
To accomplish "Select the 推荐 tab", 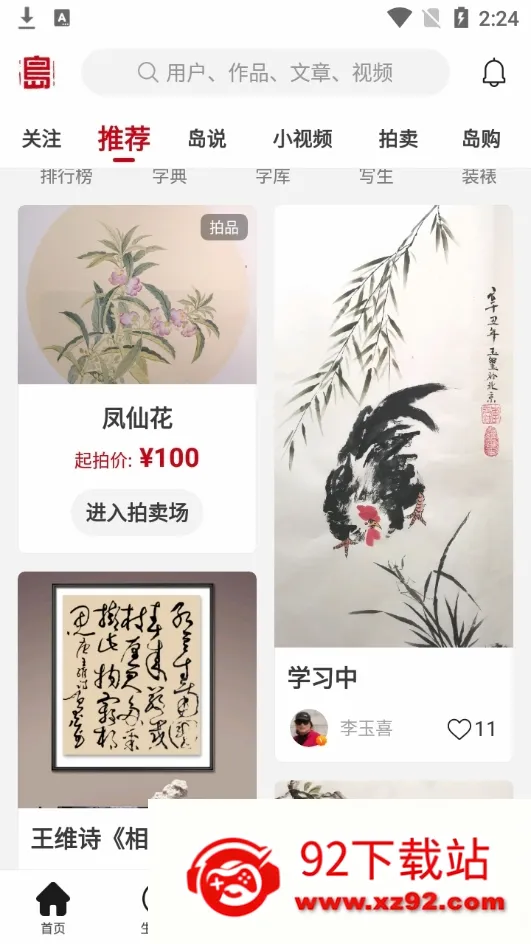I will pyautogui.click(x=124, y=138).
